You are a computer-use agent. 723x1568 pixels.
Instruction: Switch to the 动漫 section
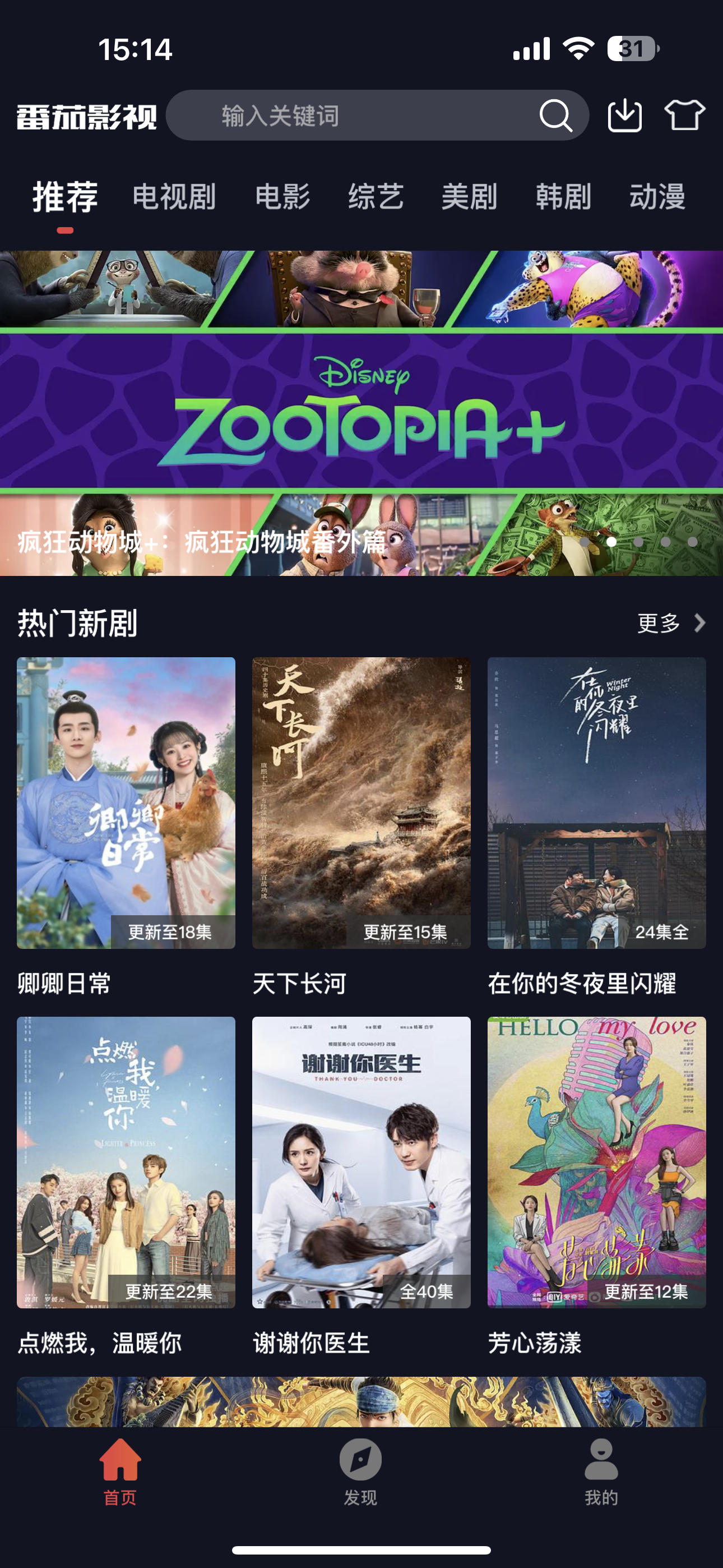(x=658, y=196)
